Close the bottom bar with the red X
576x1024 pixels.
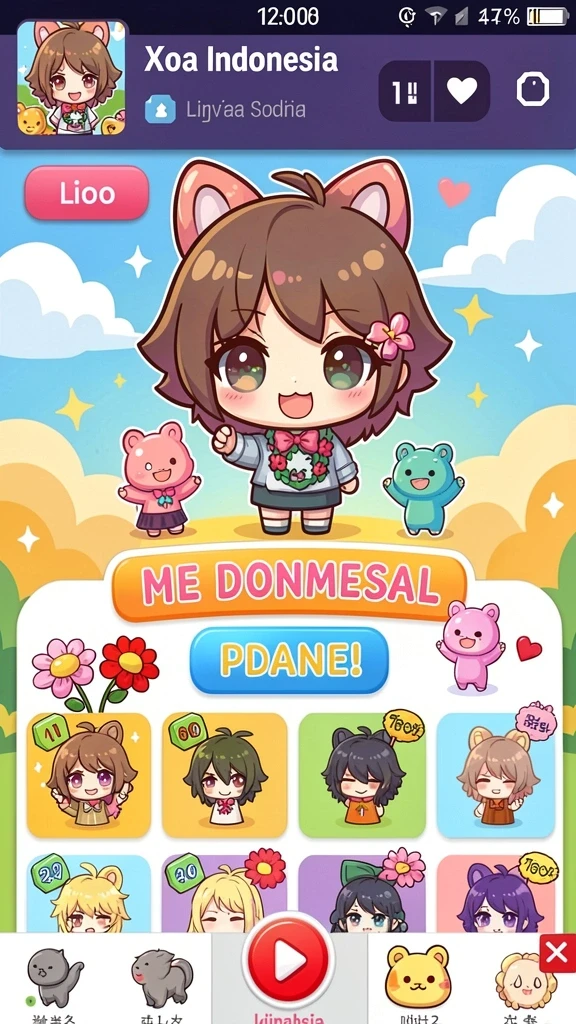(x=557, y=953)
